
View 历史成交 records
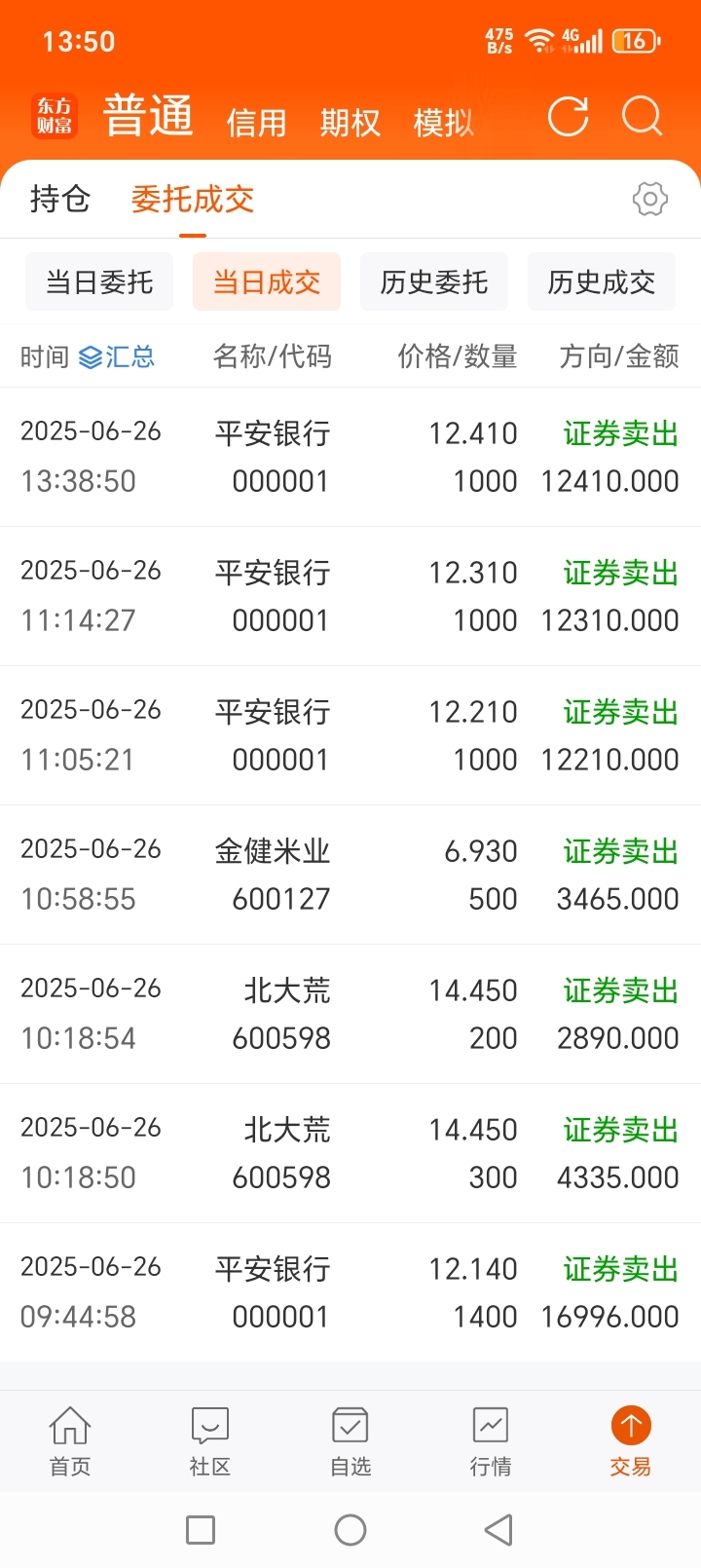pos(602,282)
